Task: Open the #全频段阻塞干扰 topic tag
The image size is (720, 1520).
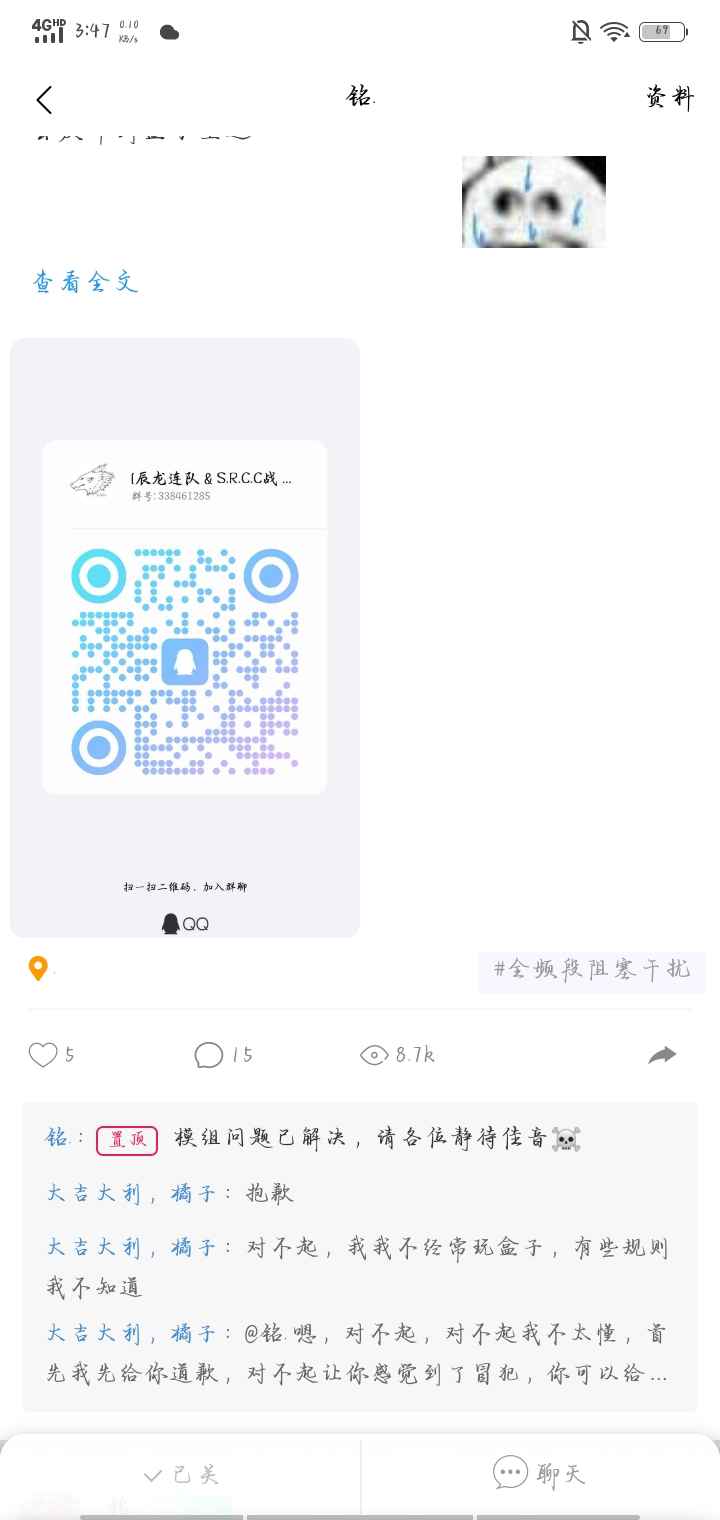Action: tap(592, 969)
